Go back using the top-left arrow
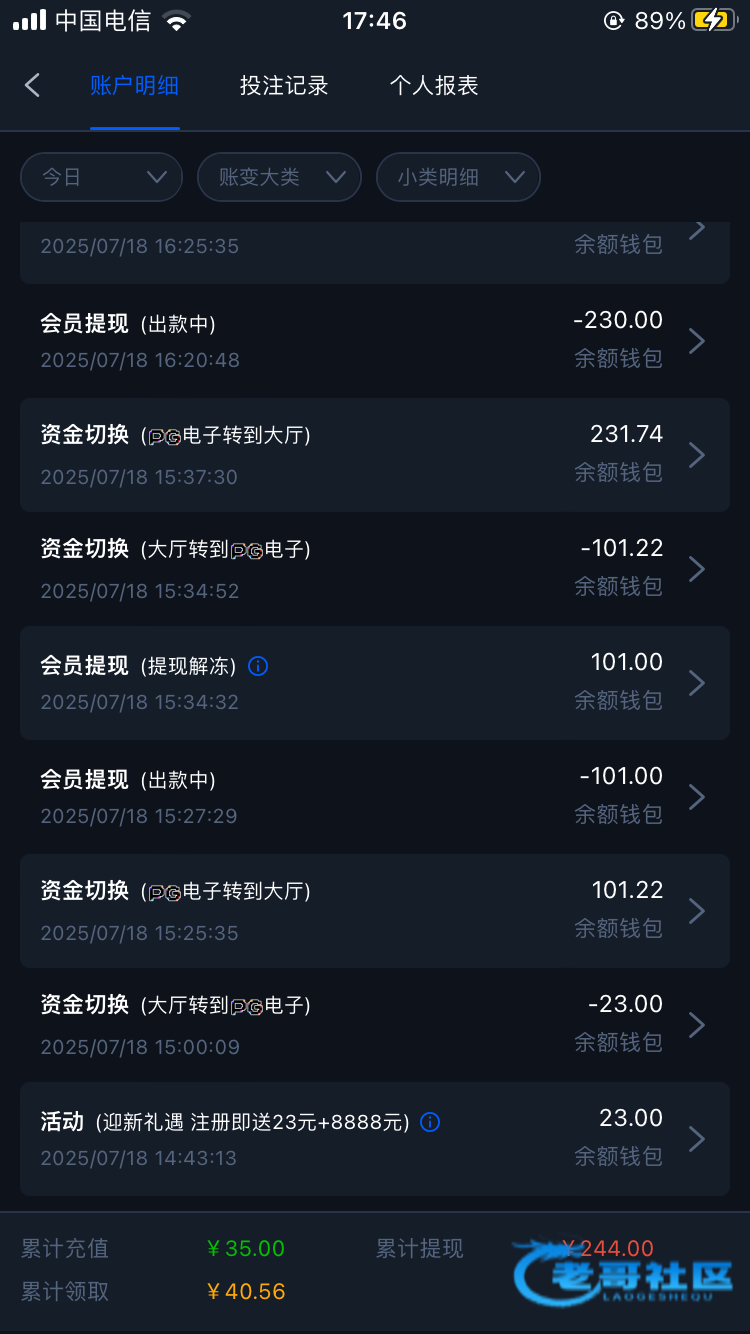This screenshot has height=1334, width=750. [x=32, y=85]
